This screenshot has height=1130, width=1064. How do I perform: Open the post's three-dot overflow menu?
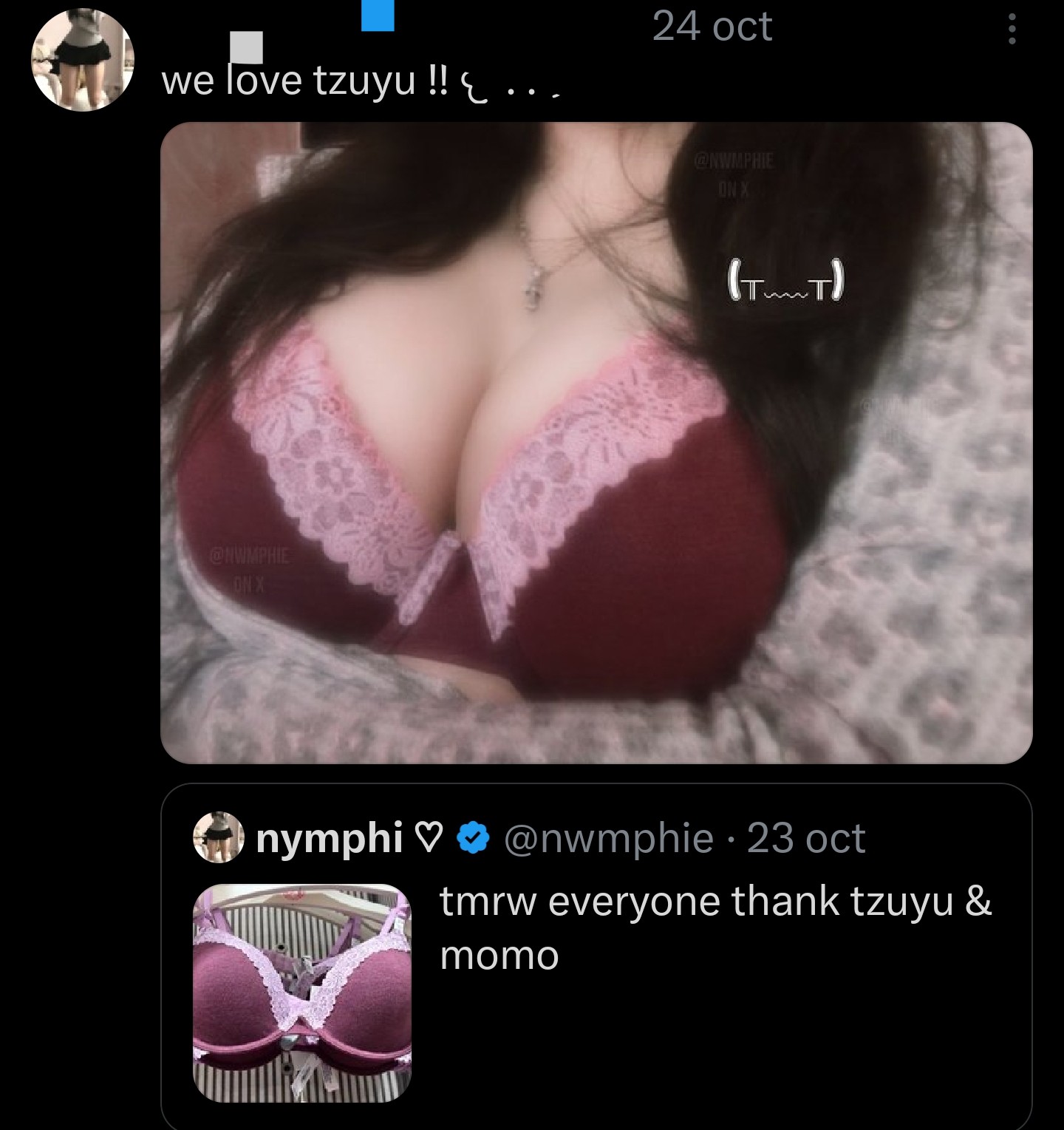pos(1012,30)
